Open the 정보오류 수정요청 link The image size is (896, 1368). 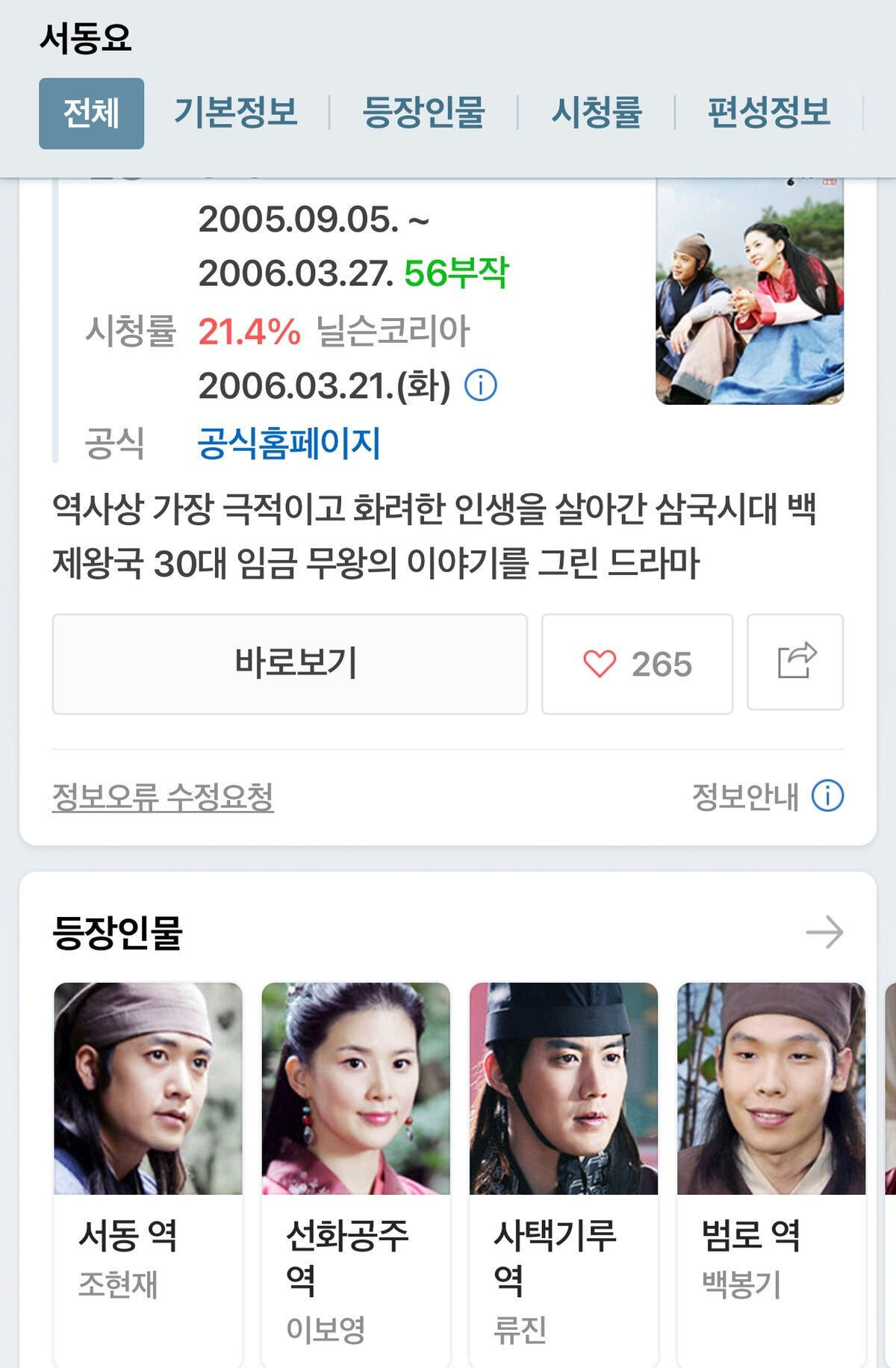pyautogui.click(x=163, y=797)
